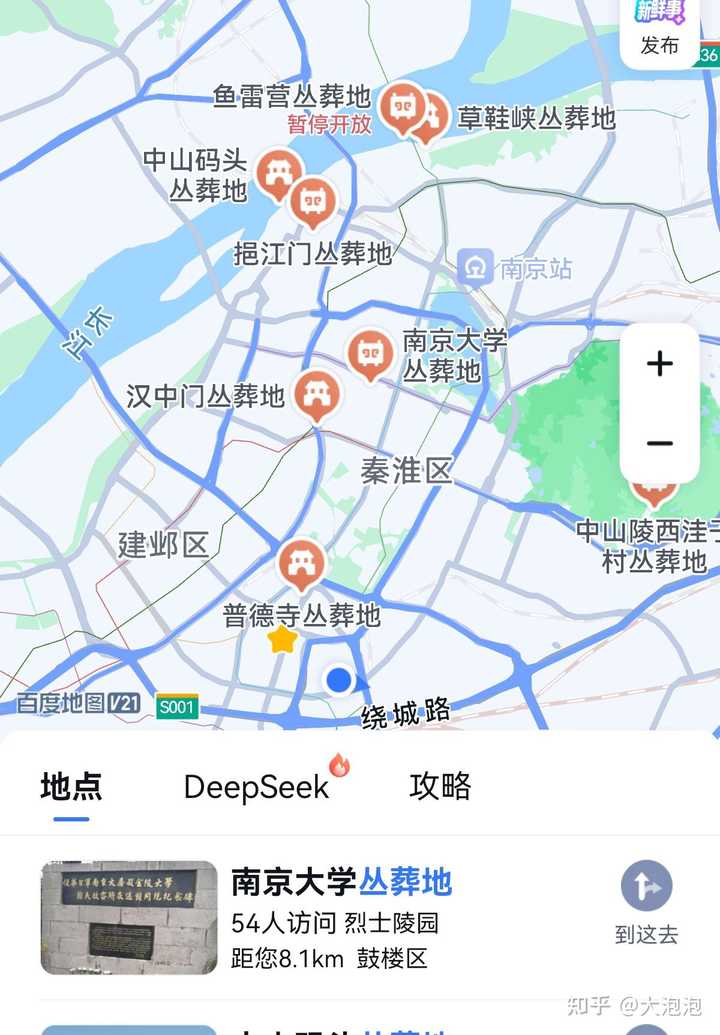The image size is (720, 1035).
Task: Select the 汉中门丛葬地 map marker
Action: (317, 393)
